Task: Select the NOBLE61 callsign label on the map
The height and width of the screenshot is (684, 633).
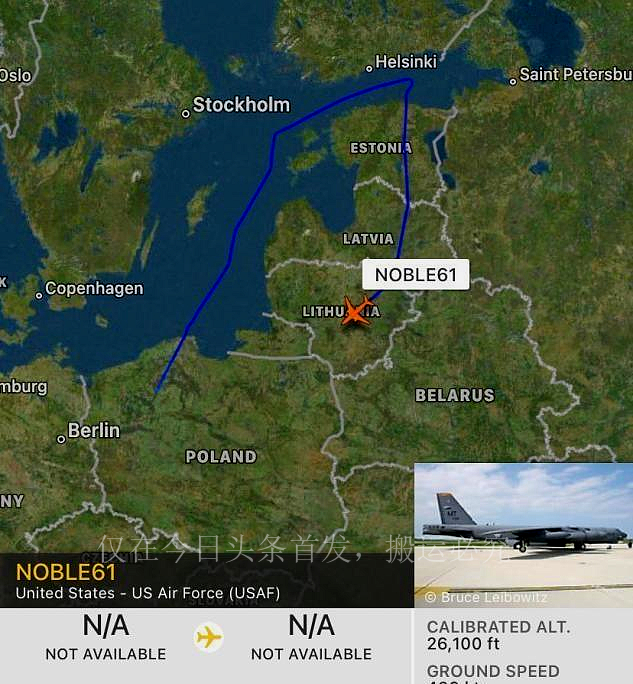Action: 415,275
